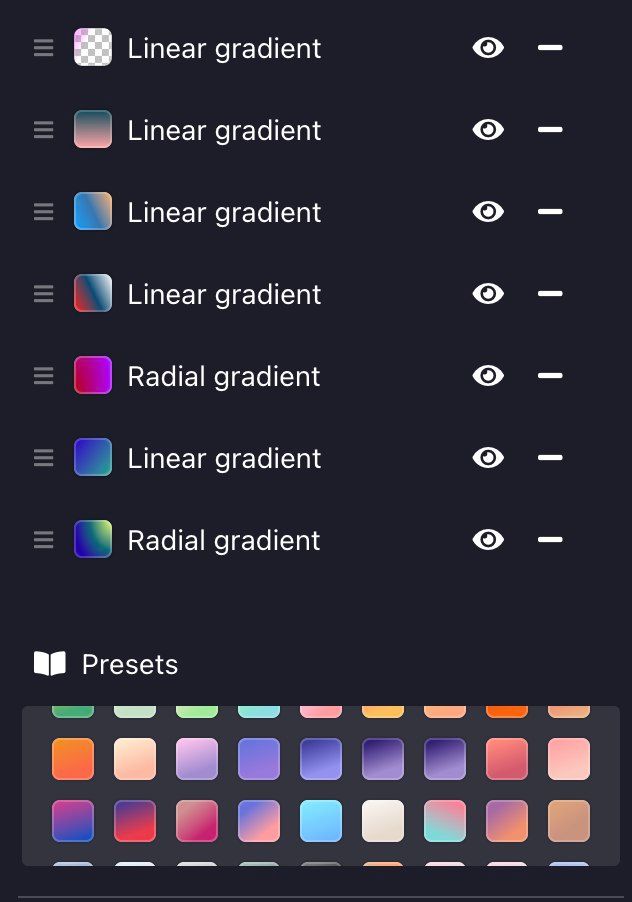The image size is (632, 902).
Task: Select the tan brown preset
Action: point(569,821)
